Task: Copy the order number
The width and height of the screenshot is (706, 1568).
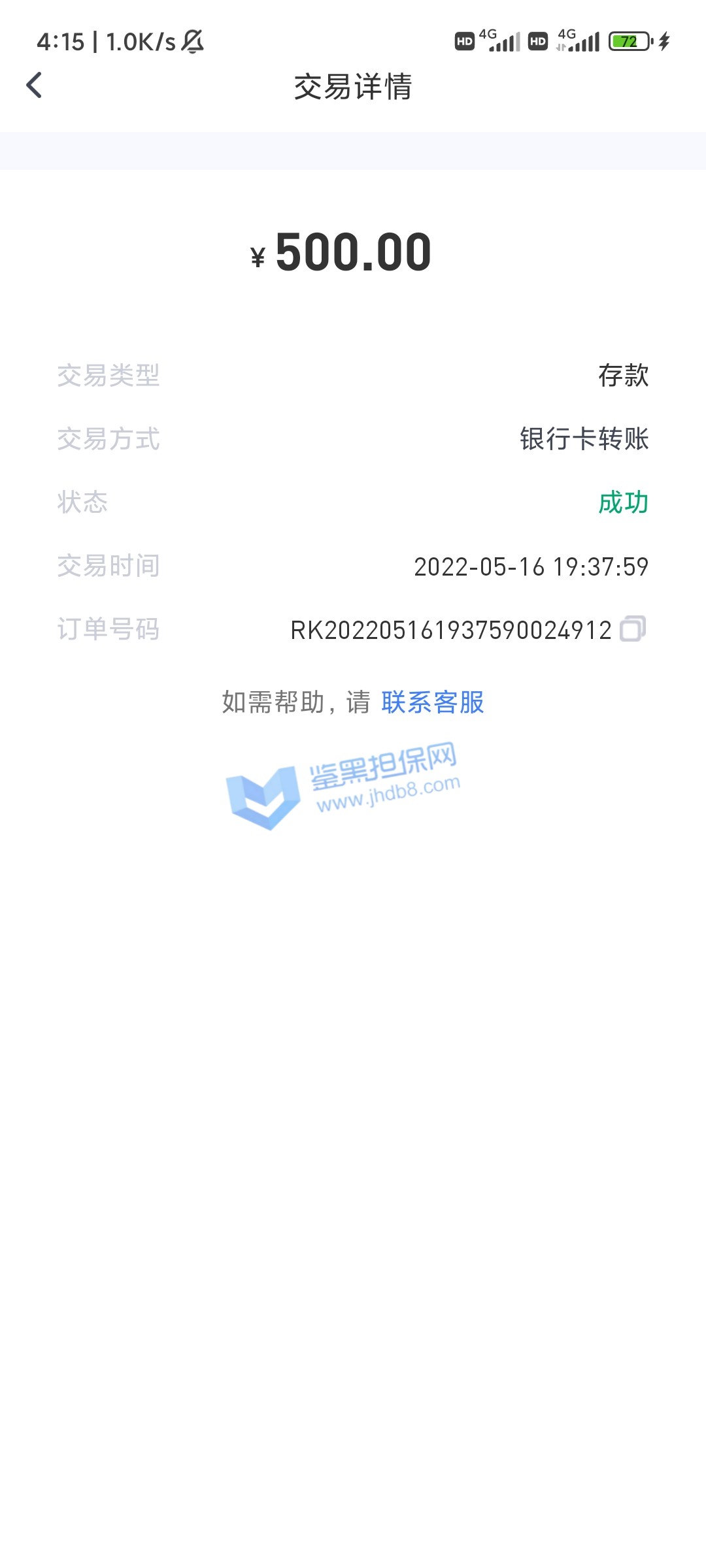Action: point(632,629)
